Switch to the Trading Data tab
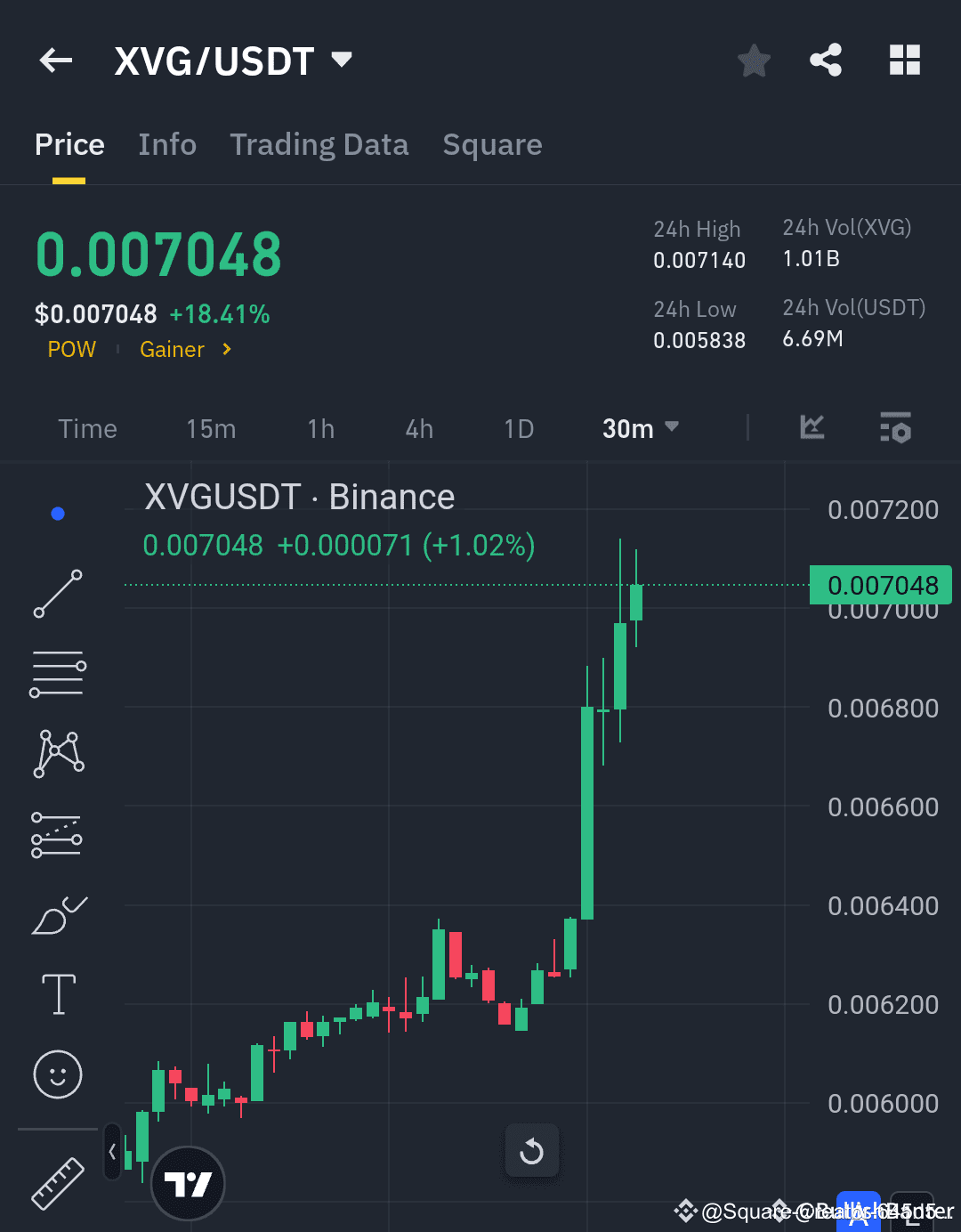The height and width of the screenshot is (1232, 961). click(x=319, y=144)
